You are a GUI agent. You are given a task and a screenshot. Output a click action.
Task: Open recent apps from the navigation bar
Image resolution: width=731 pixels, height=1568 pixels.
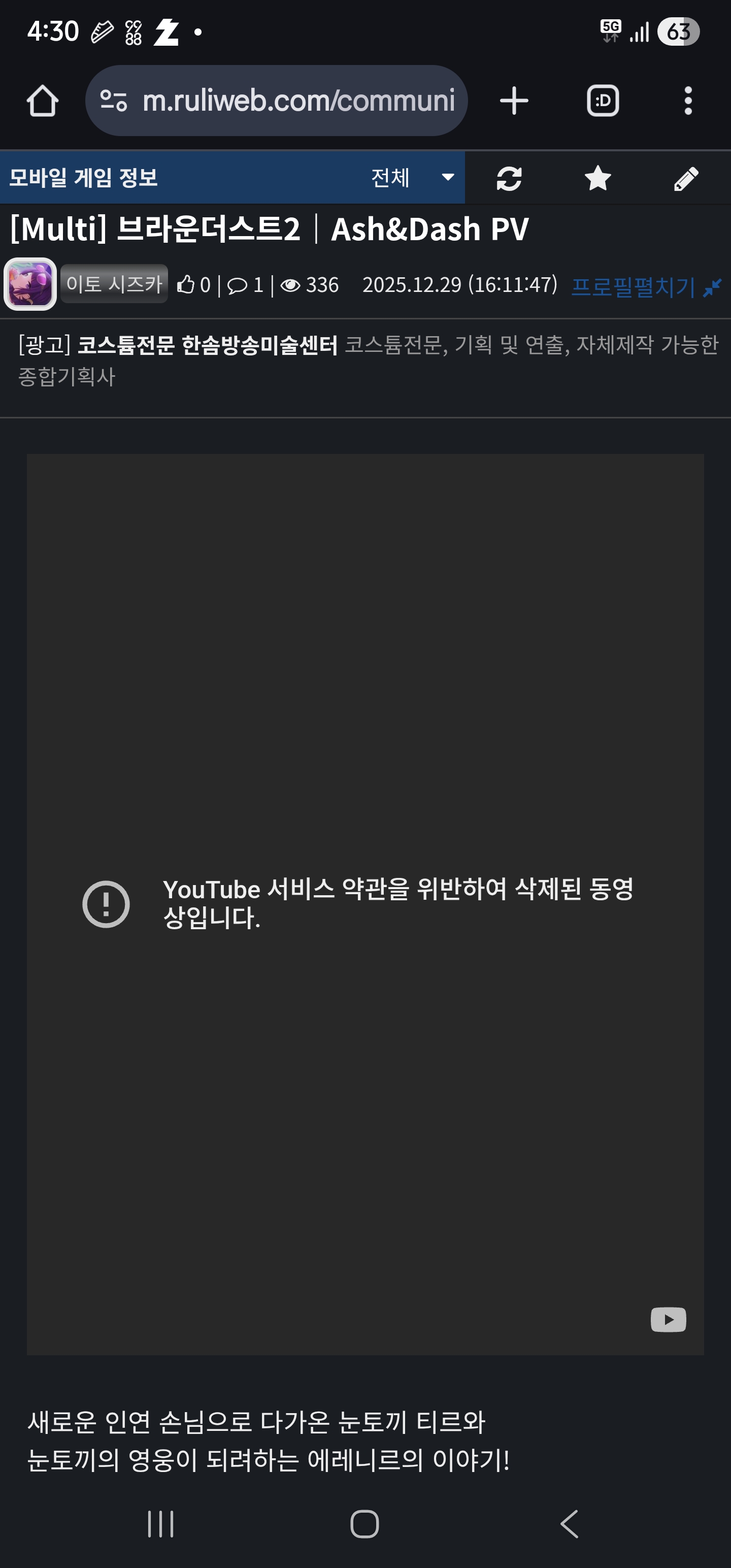pos(161,1524)
